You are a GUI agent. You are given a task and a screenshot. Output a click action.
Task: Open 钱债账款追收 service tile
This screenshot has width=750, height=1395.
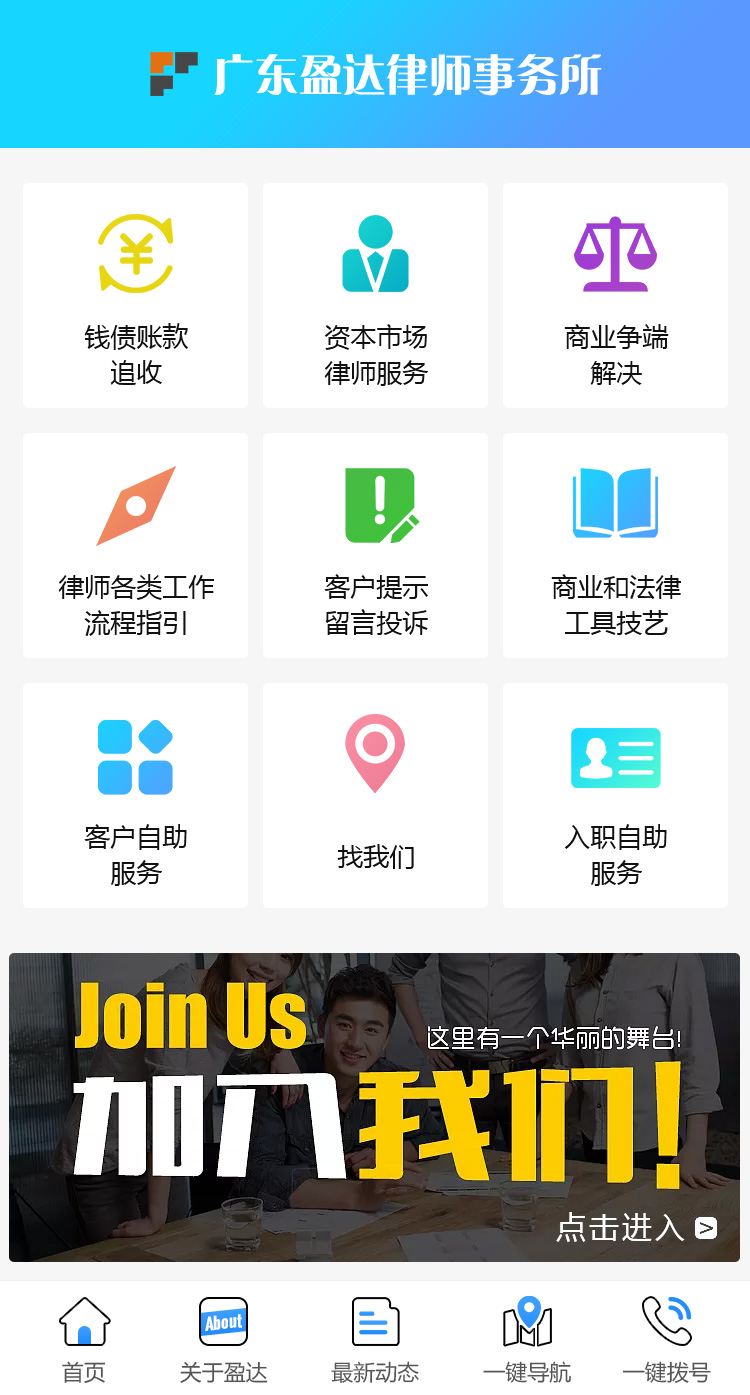tap(135, 296)
